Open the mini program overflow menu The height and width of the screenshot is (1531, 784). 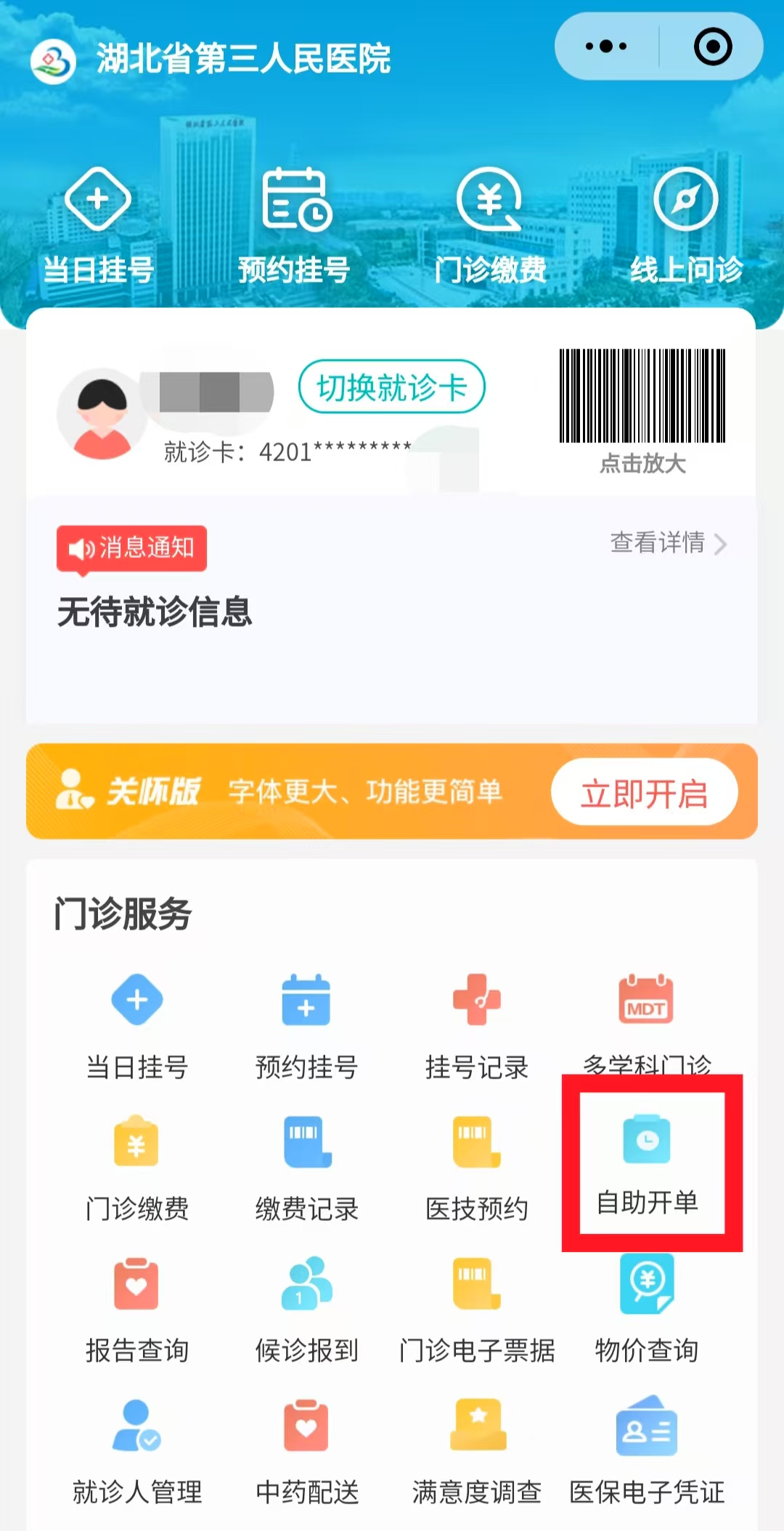606,46
